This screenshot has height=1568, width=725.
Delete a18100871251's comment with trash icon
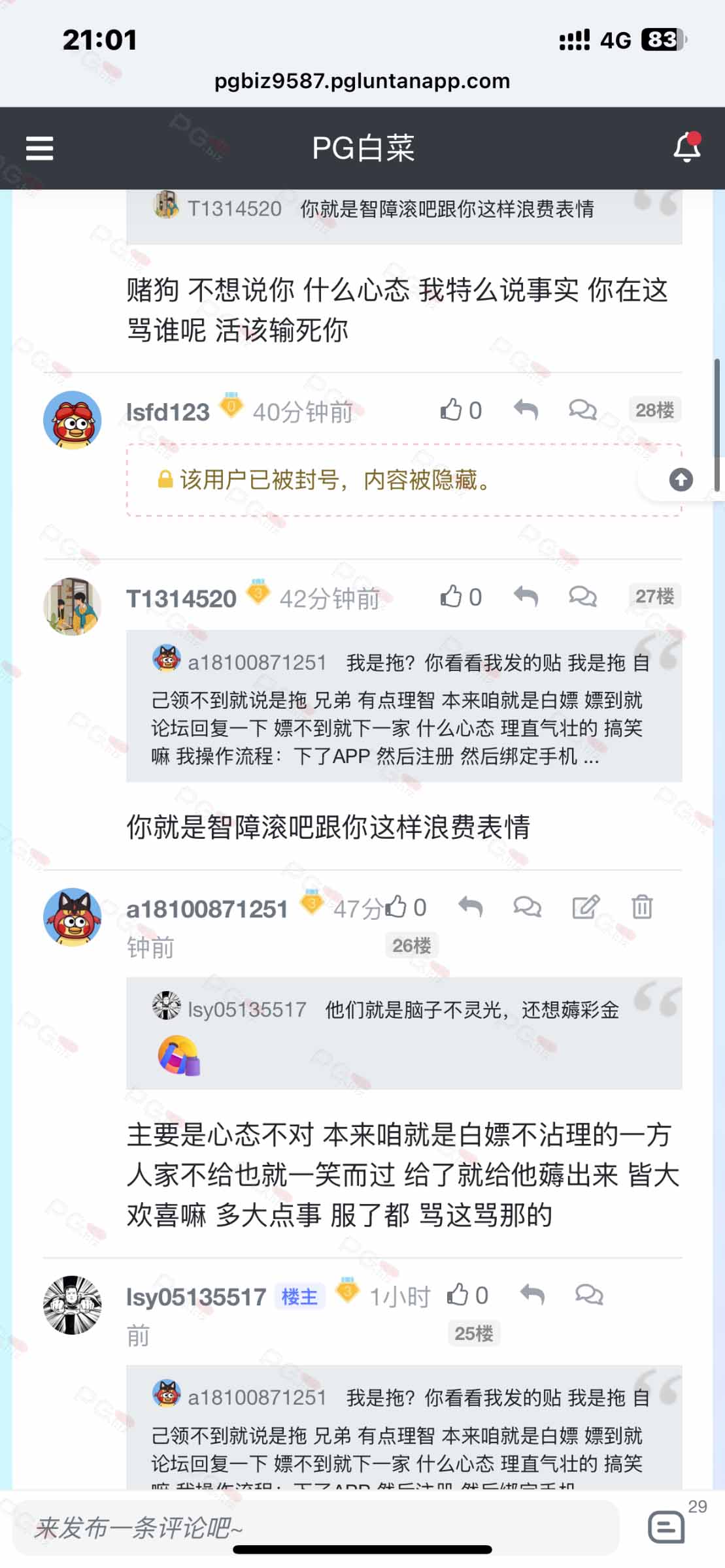pos(642,907)
